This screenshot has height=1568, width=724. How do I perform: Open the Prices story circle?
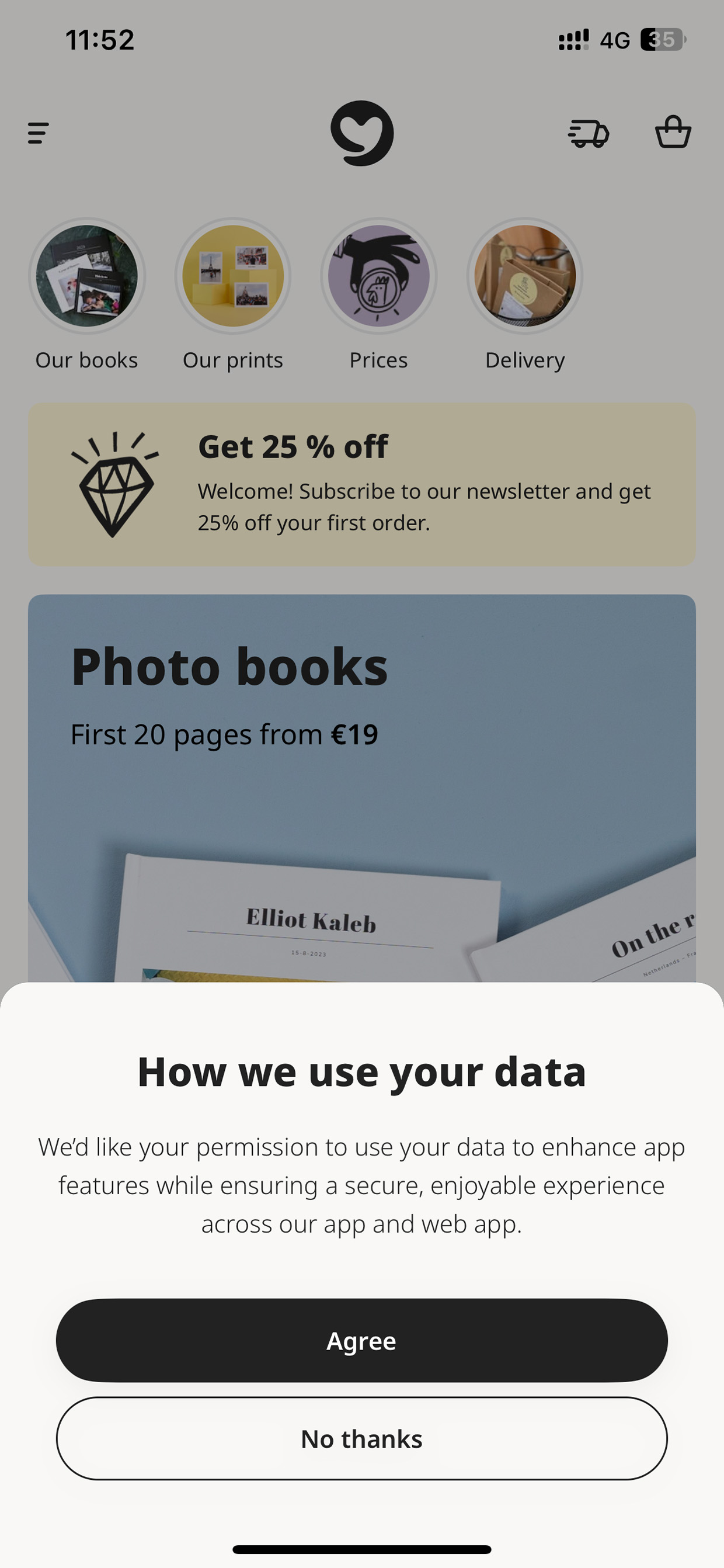click(378, 276)
